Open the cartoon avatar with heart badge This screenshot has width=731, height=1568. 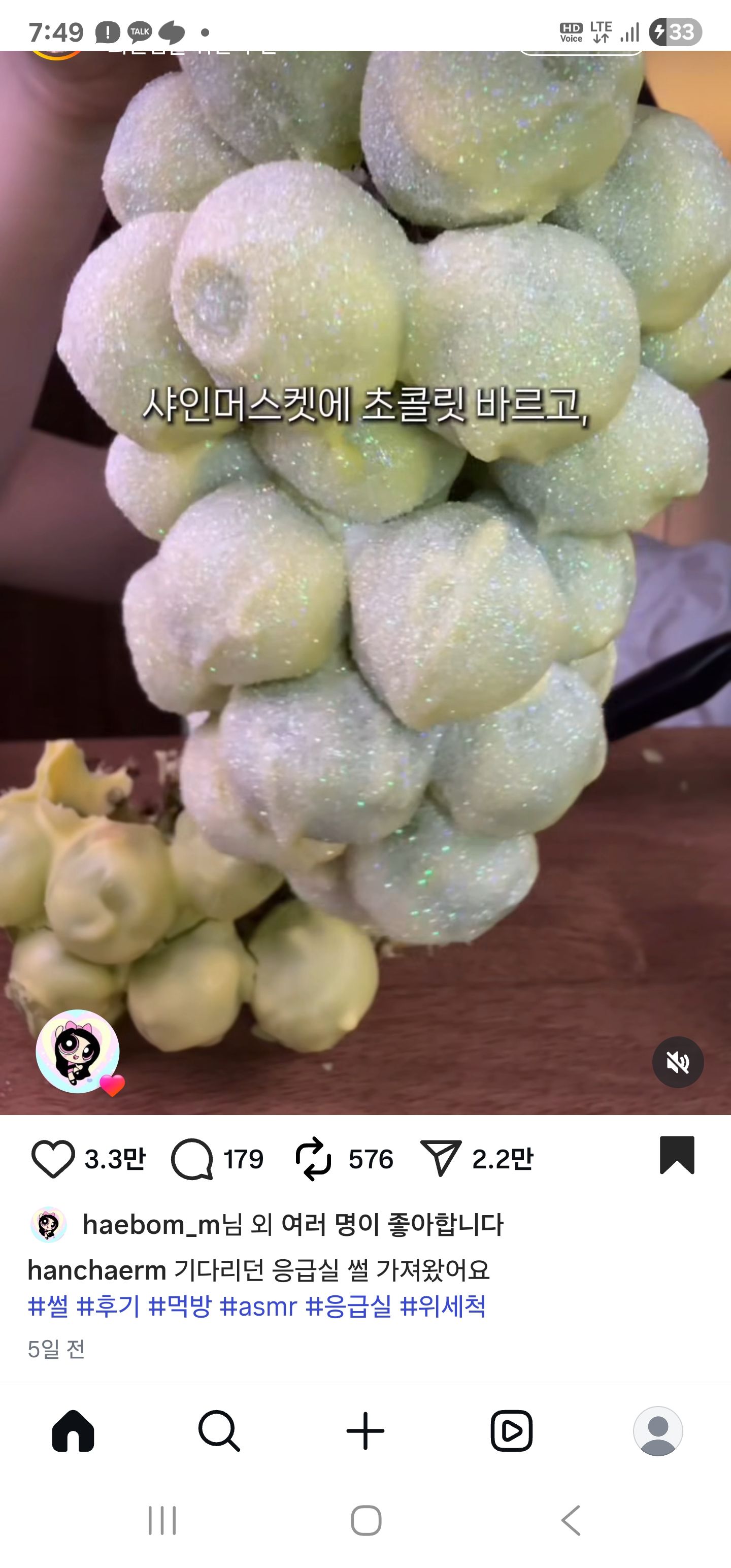[x=78, y=1051]
